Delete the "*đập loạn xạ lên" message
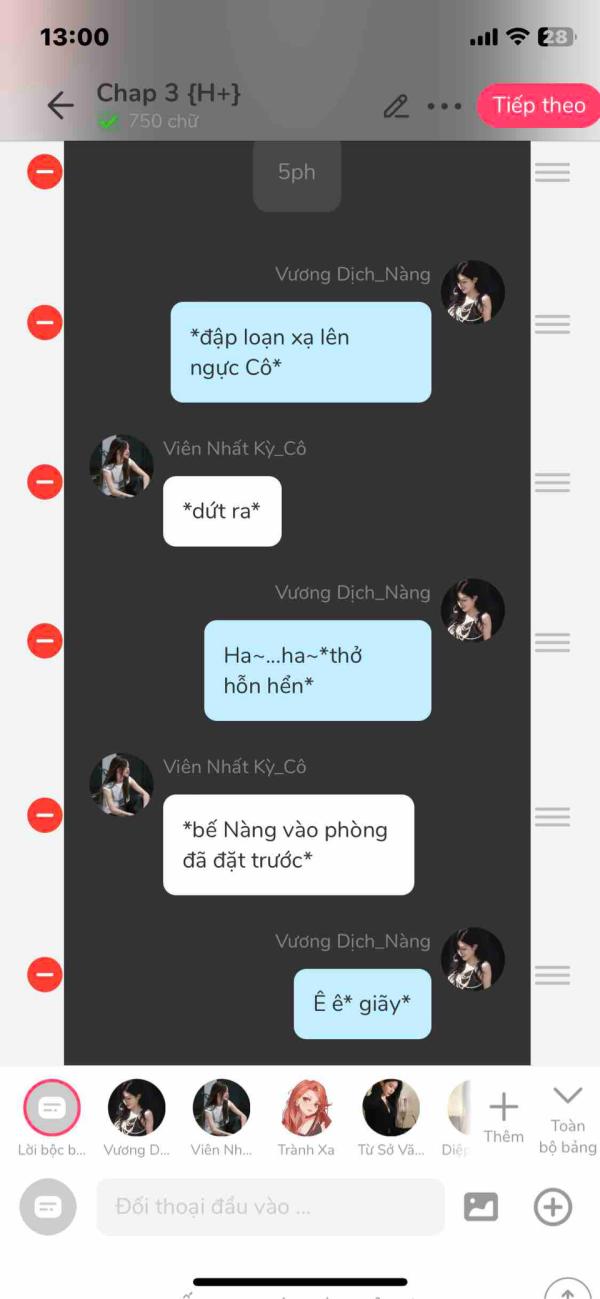The image size is (600, 1299). 45,322
